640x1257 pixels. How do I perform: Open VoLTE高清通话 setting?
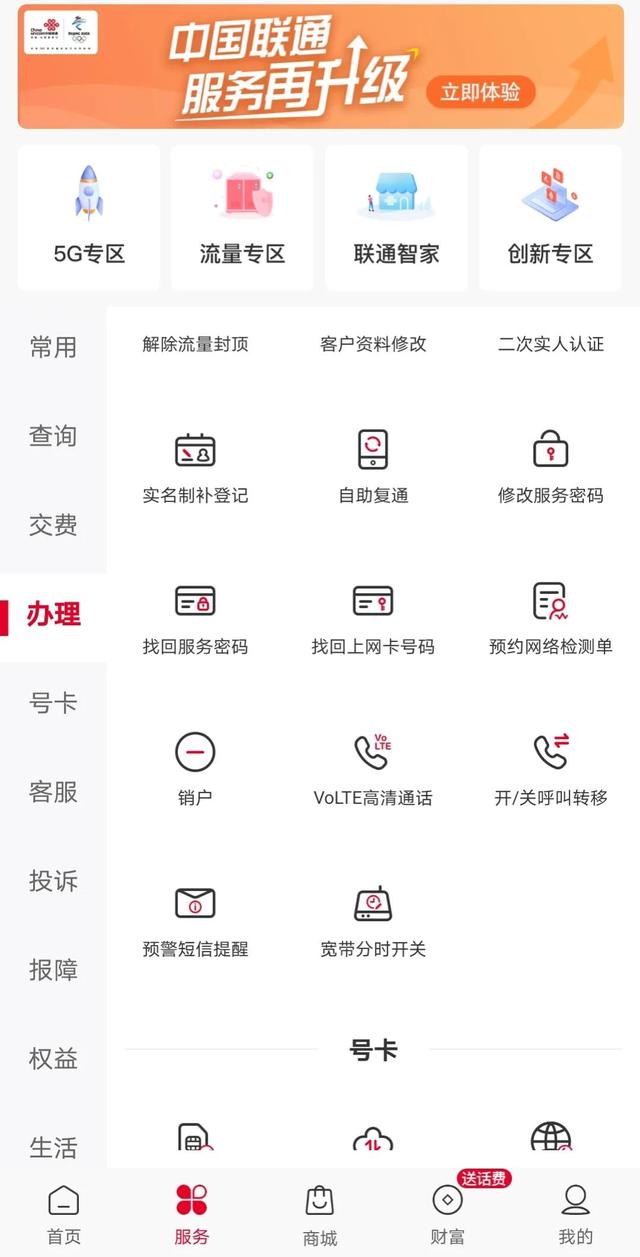point(373,768)
